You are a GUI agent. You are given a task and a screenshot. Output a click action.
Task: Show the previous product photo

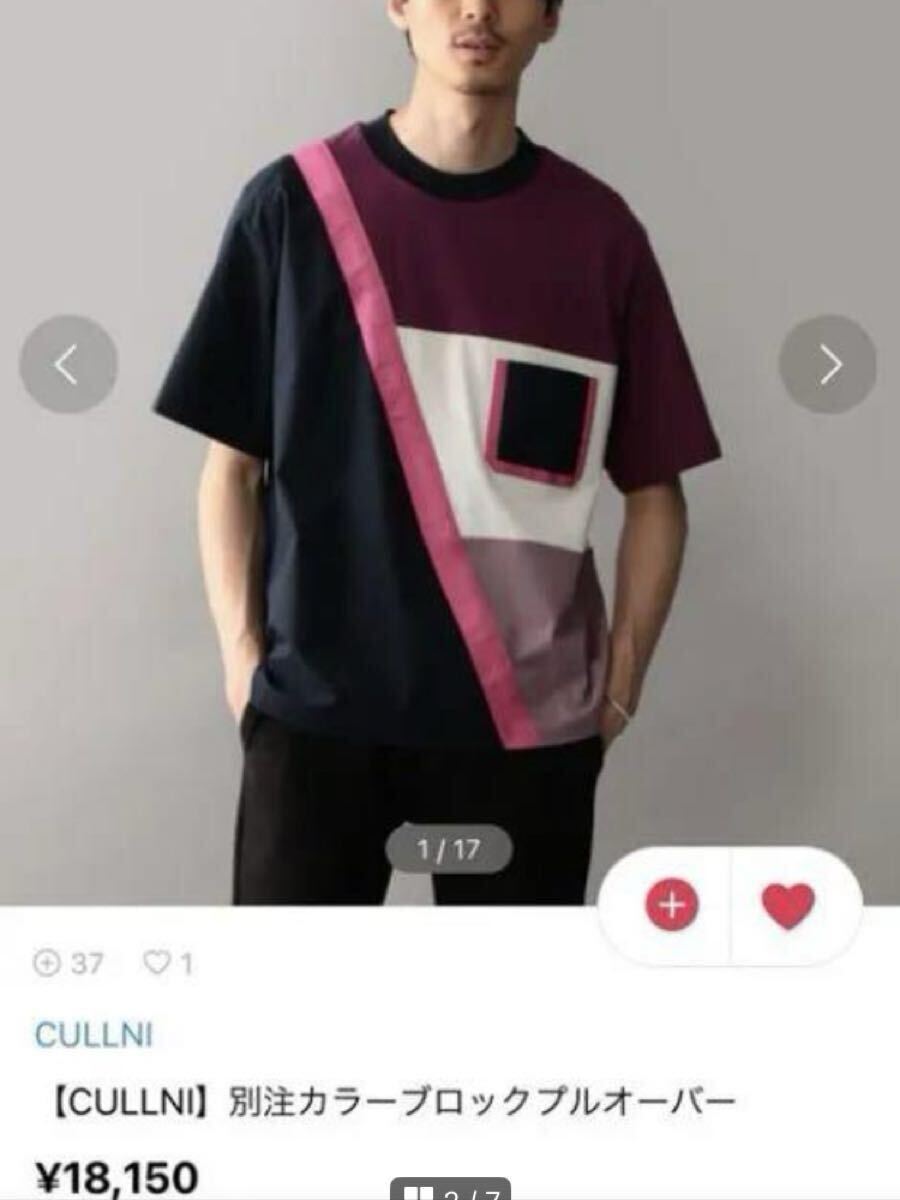tap(68, 365)
